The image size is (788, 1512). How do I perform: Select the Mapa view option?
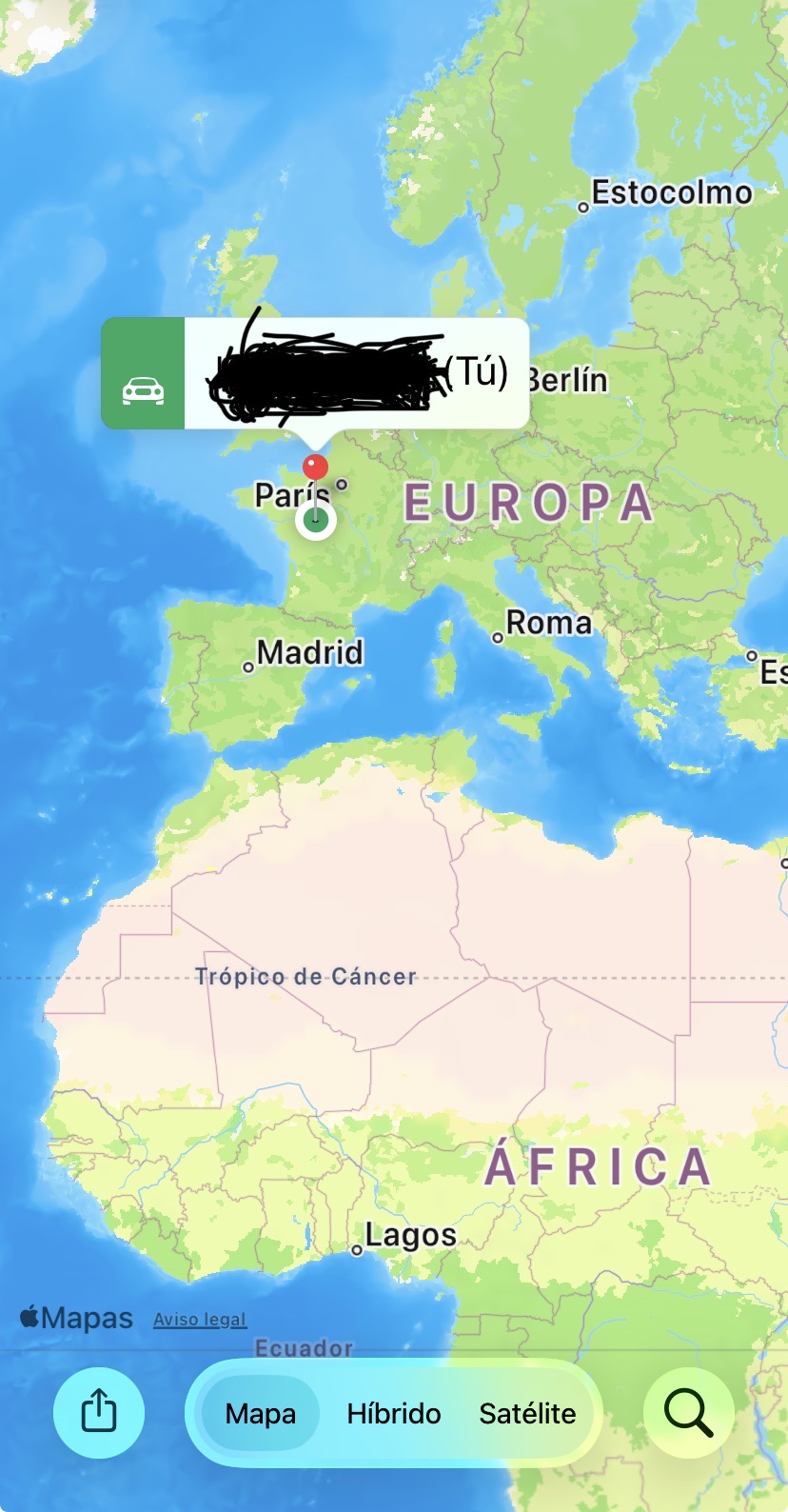tap(260, 1413)
